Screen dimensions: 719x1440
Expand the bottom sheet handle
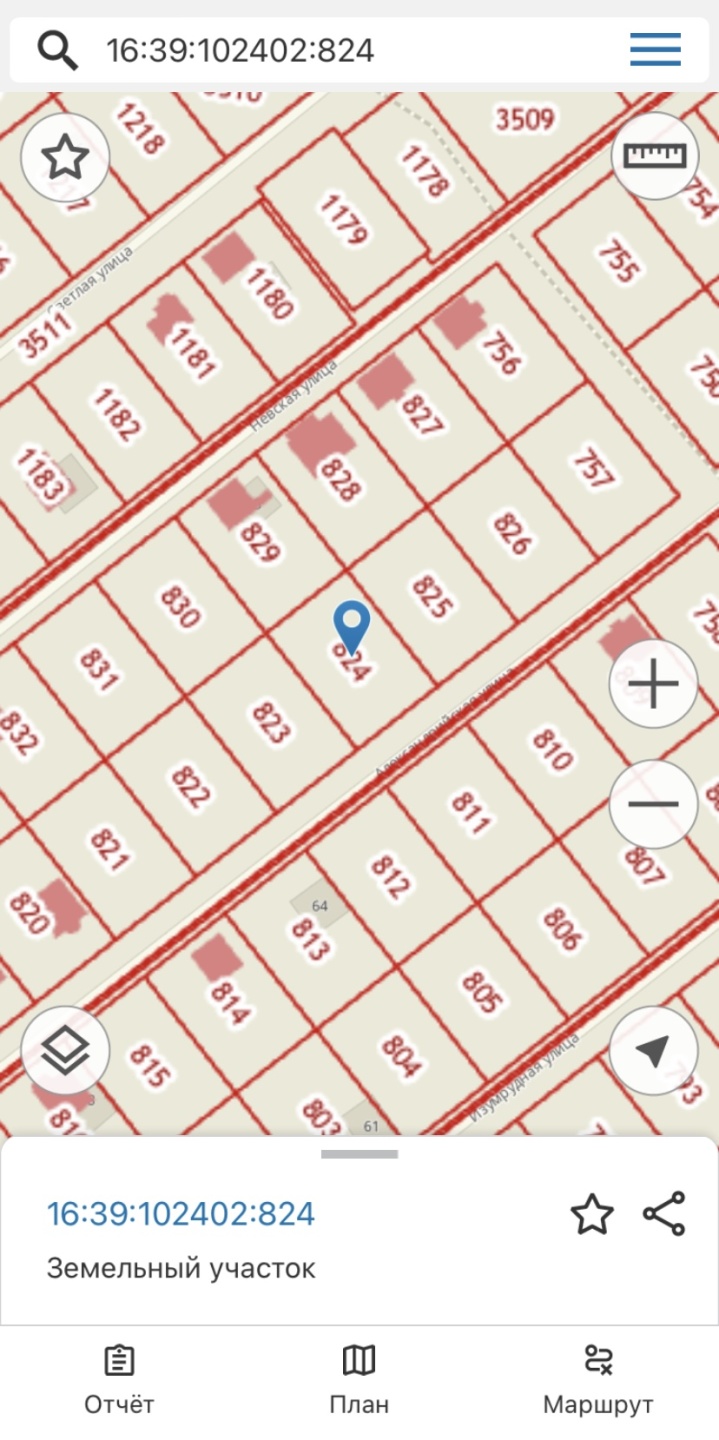click(359, 1154)
